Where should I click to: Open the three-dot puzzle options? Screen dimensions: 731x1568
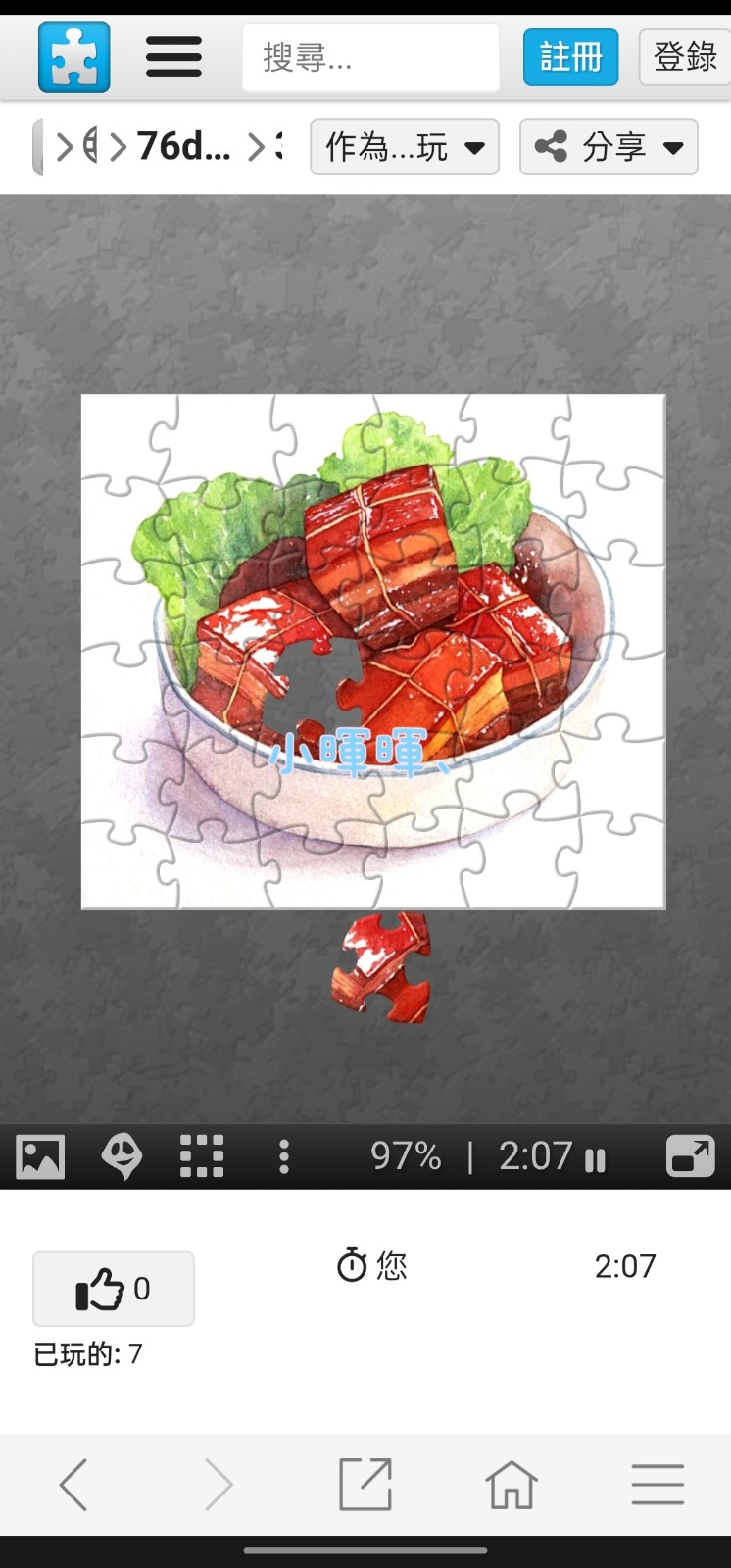pyautogui.click(x=284, y=1156)
